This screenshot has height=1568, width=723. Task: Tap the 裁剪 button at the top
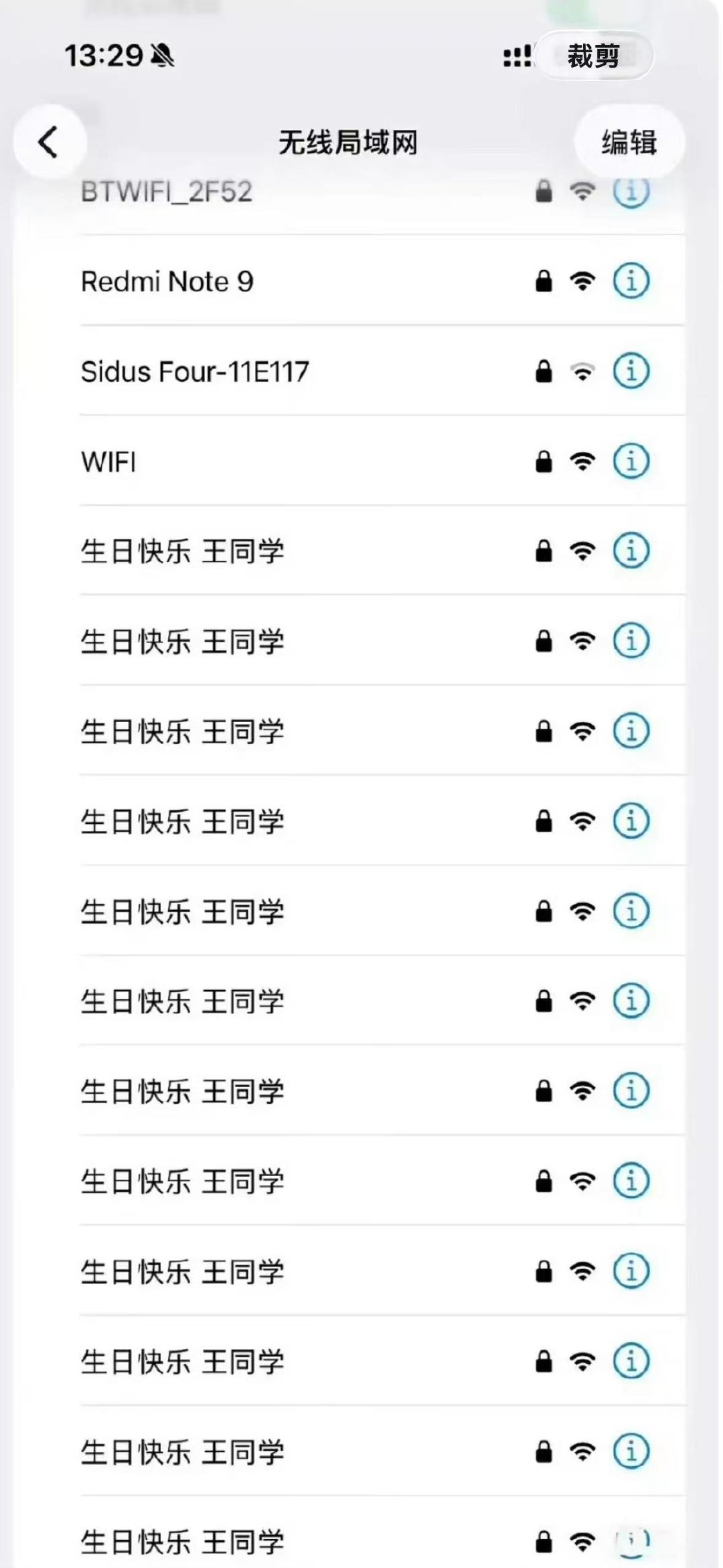[593, 57]
